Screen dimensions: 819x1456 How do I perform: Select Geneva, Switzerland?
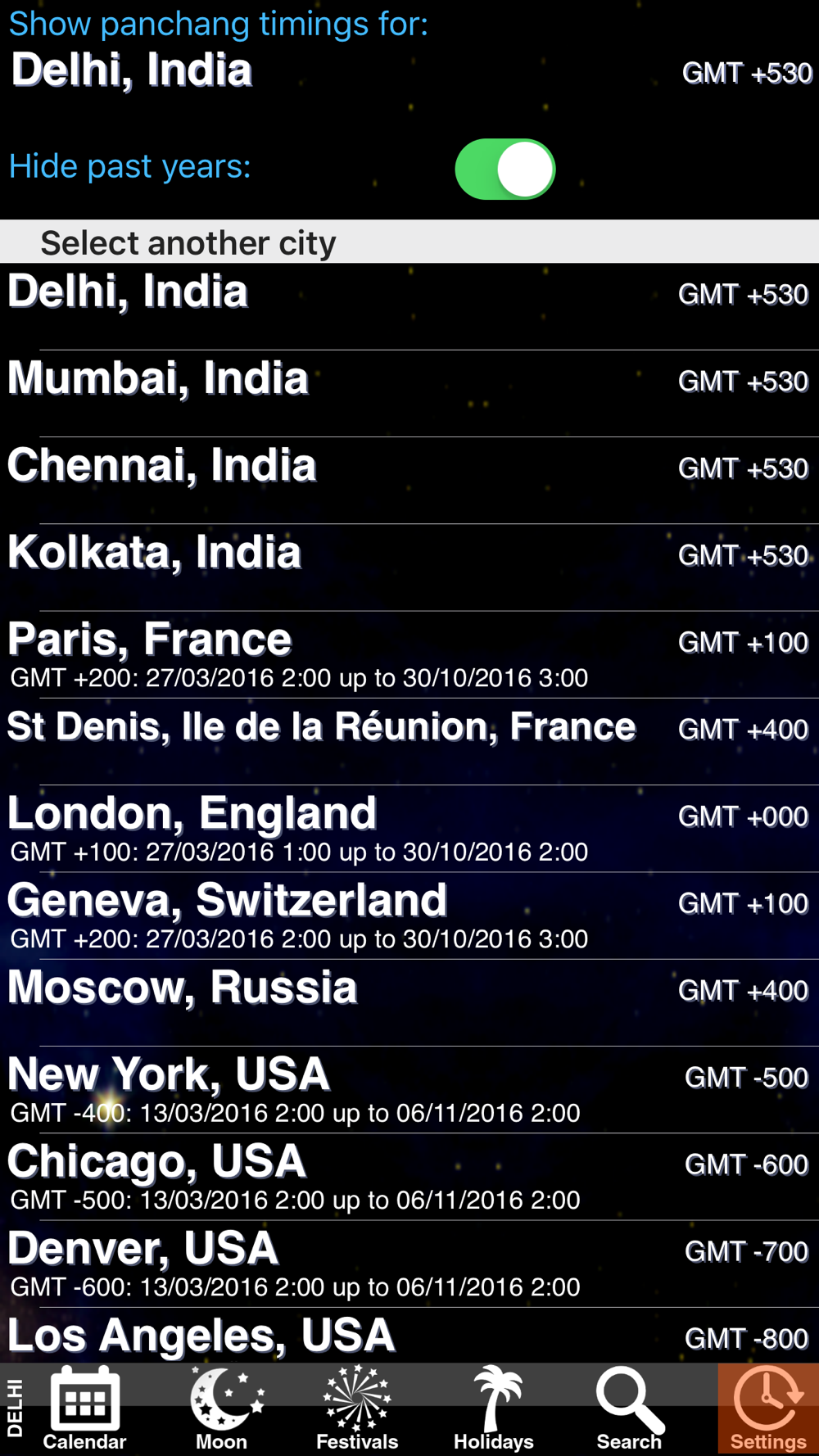coord(409,915)
